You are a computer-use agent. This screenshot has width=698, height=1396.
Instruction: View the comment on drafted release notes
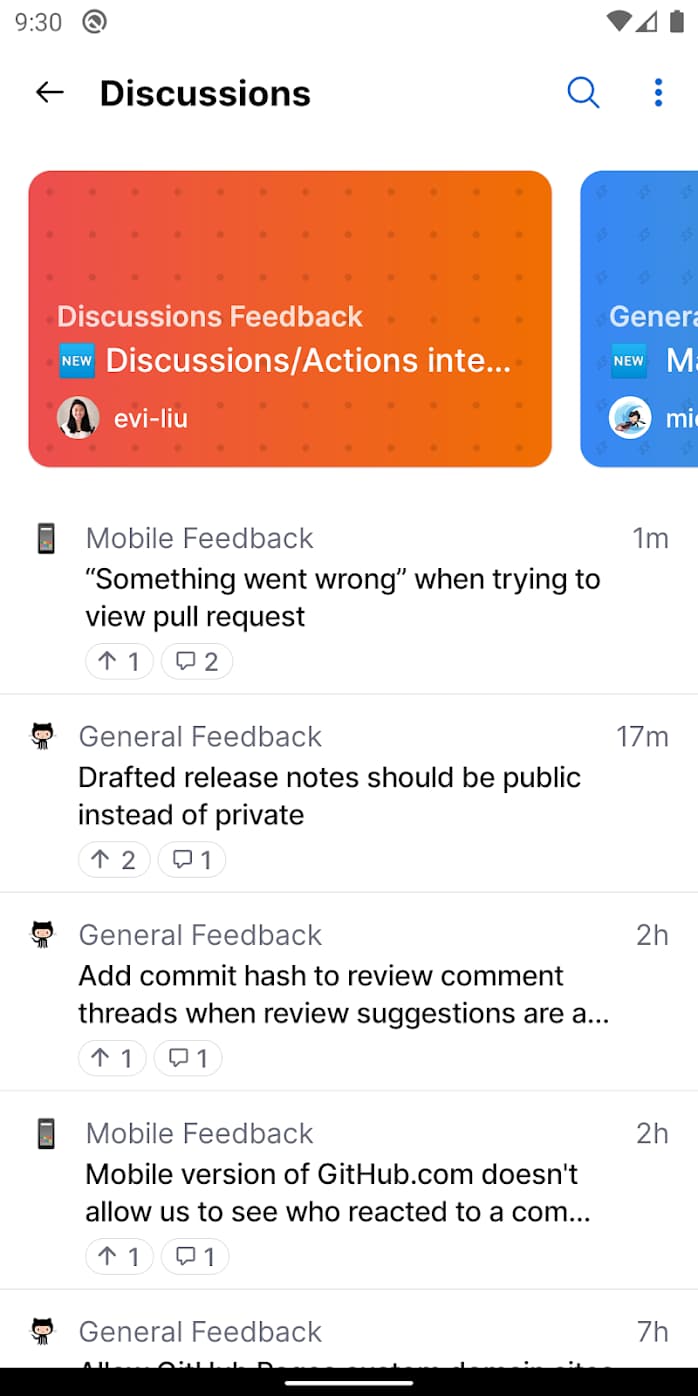pyautogui.click(x=192, y=860)
